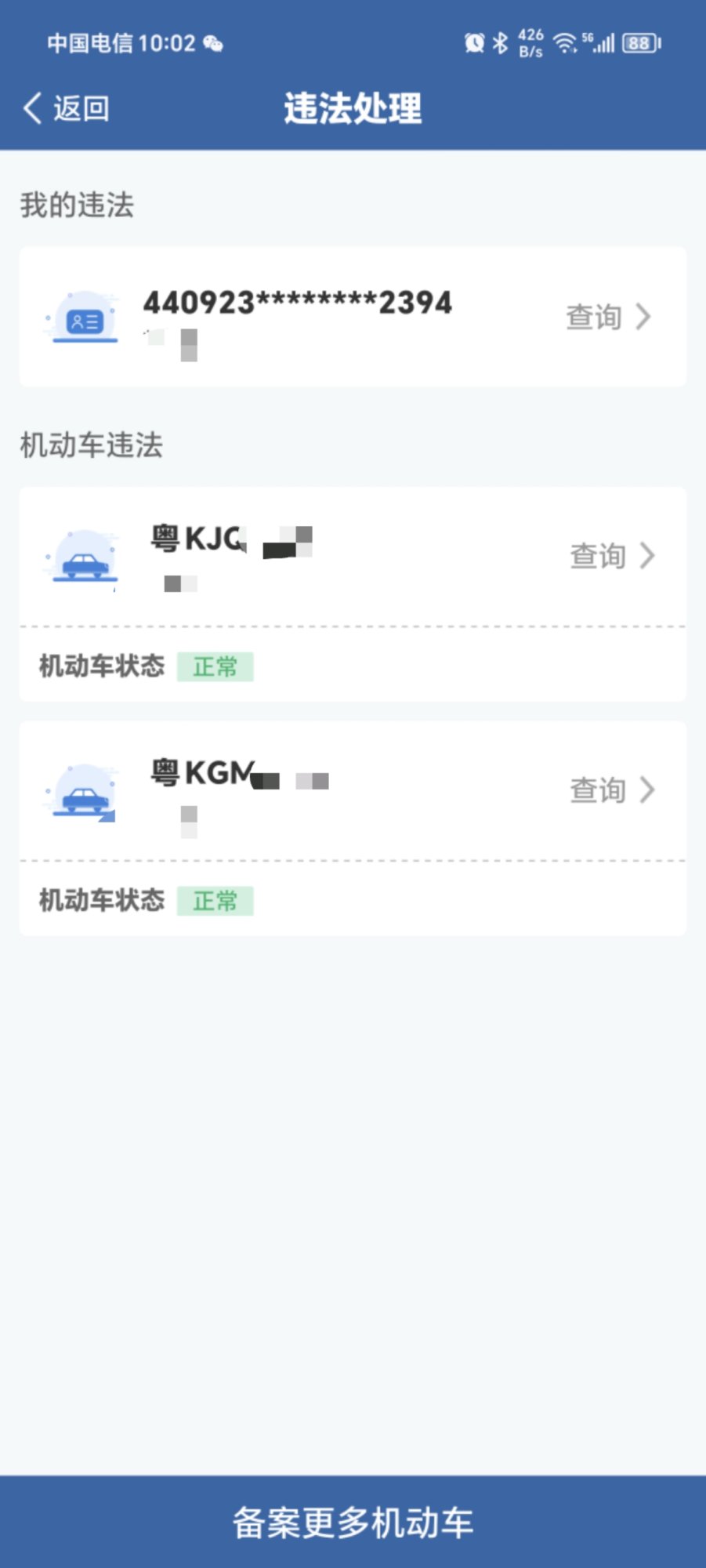The width and height of the screenshot is (706, 1568).
Task: Tap 备案更多机动车 to register more vehicles
Action: [353, 1523]
